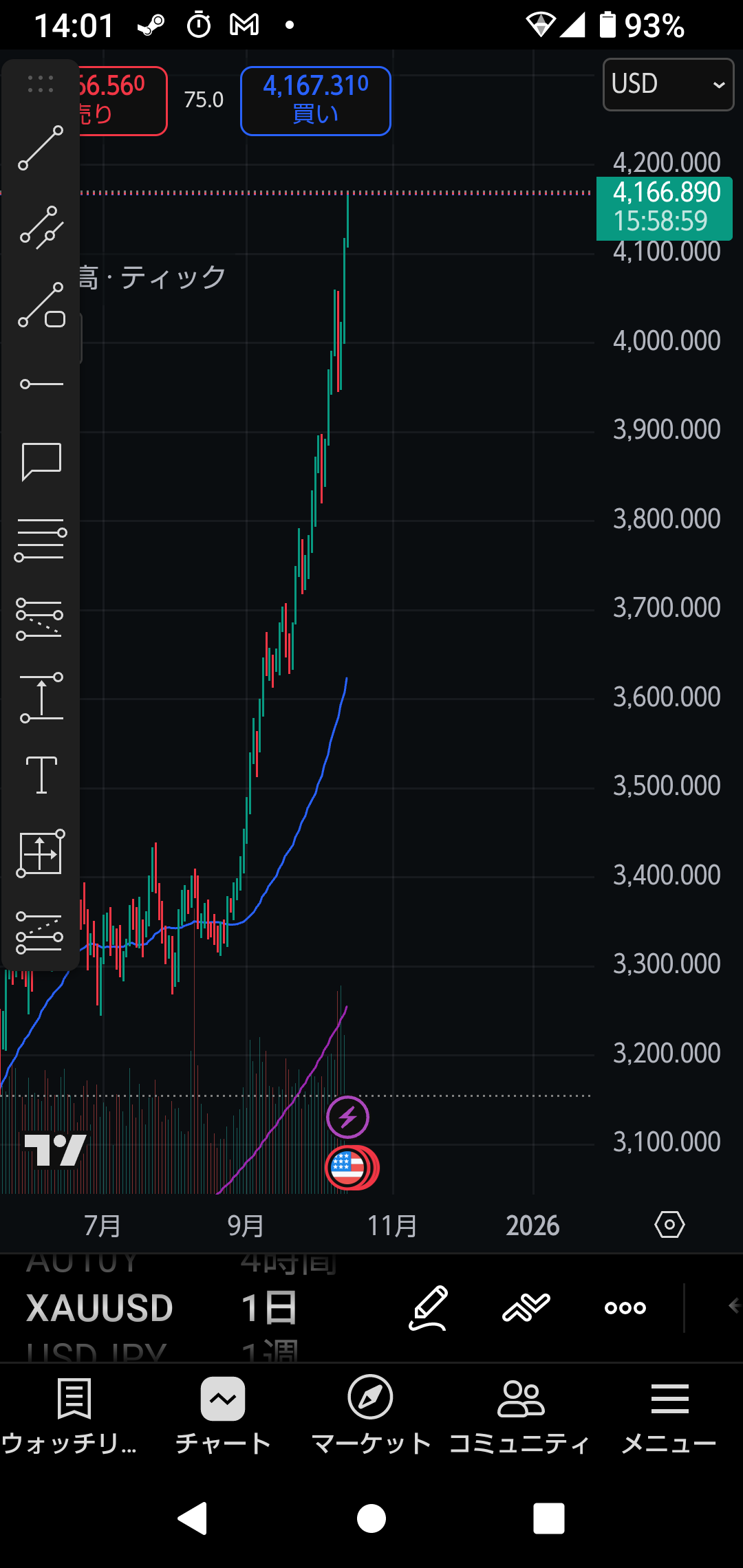Image resolution: width=743 pixels, height=1568 pixels.
Task: Choose the text annotation tool
Action: [x=41, y=775]
